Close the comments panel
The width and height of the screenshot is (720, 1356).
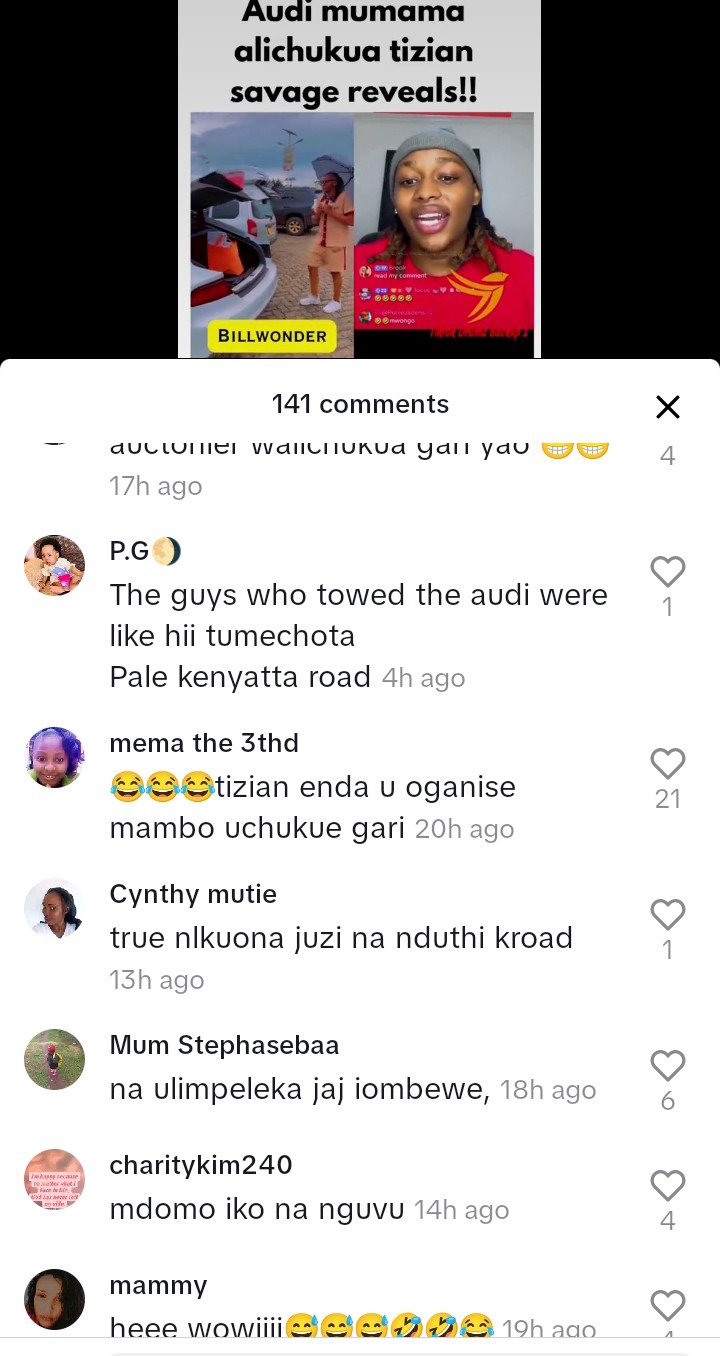(667, 406)
